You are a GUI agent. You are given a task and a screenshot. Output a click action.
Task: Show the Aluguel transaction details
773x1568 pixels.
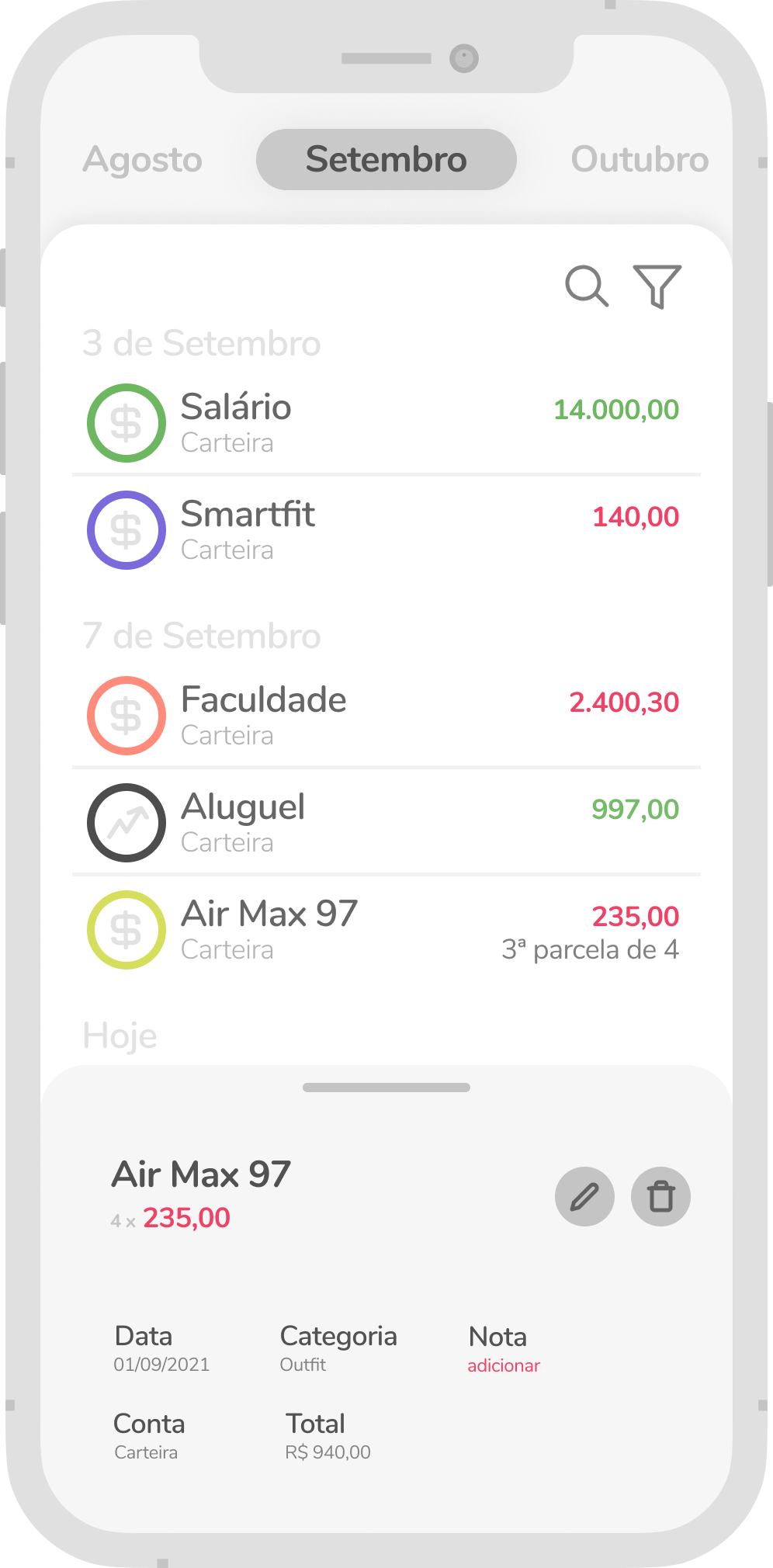point(386,823)
